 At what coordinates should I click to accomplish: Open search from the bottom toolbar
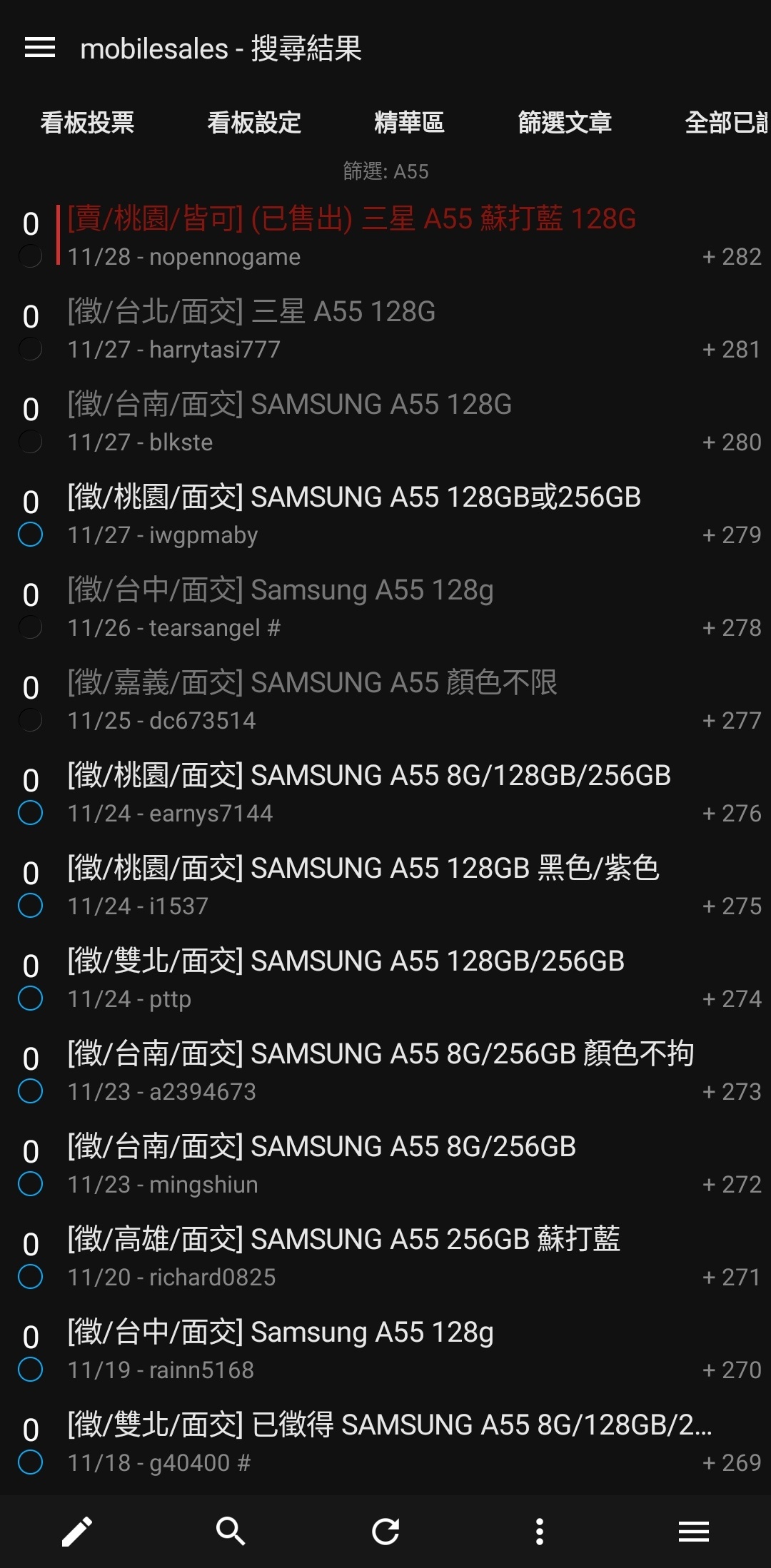click(x=231, y=1531)
